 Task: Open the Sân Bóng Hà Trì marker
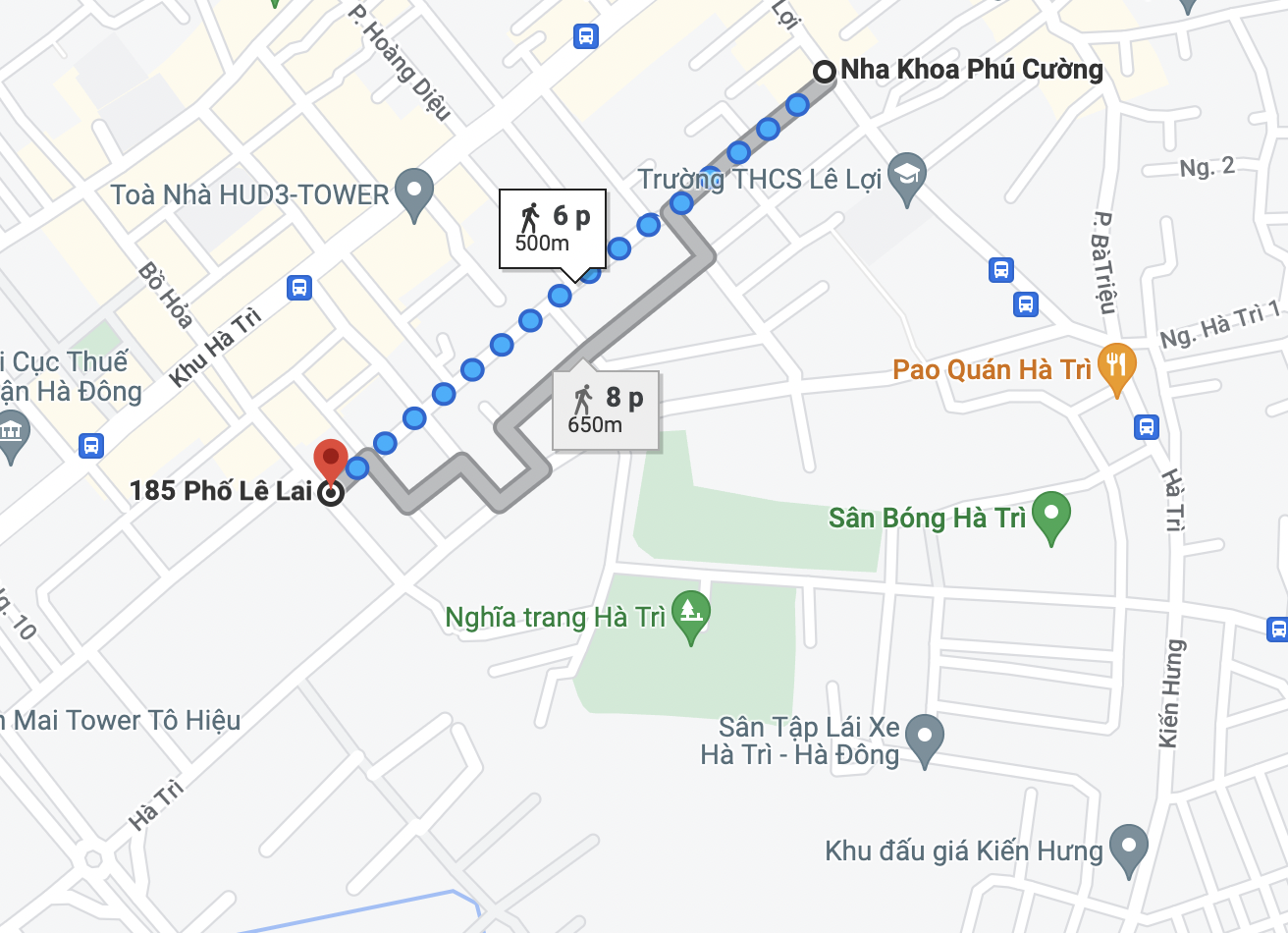point(1050,516)
